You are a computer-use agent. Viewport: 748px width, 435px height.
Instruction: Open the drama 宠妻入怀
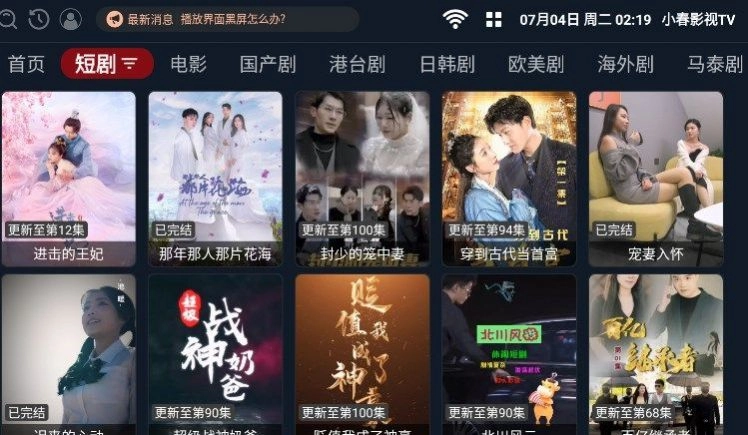(x=656, y=178)
